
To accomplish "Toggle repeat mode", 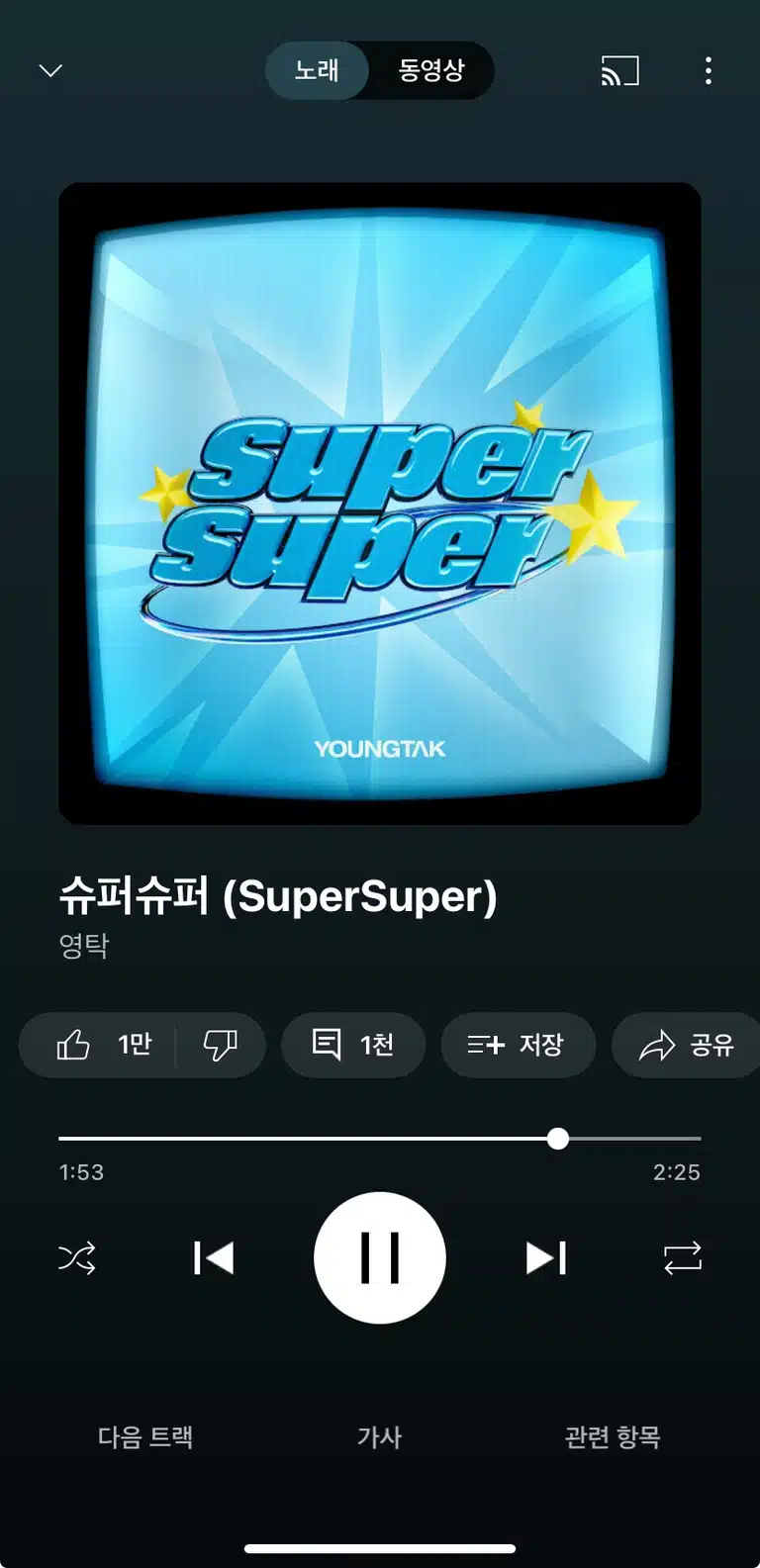I will (x=683, y=1257).
